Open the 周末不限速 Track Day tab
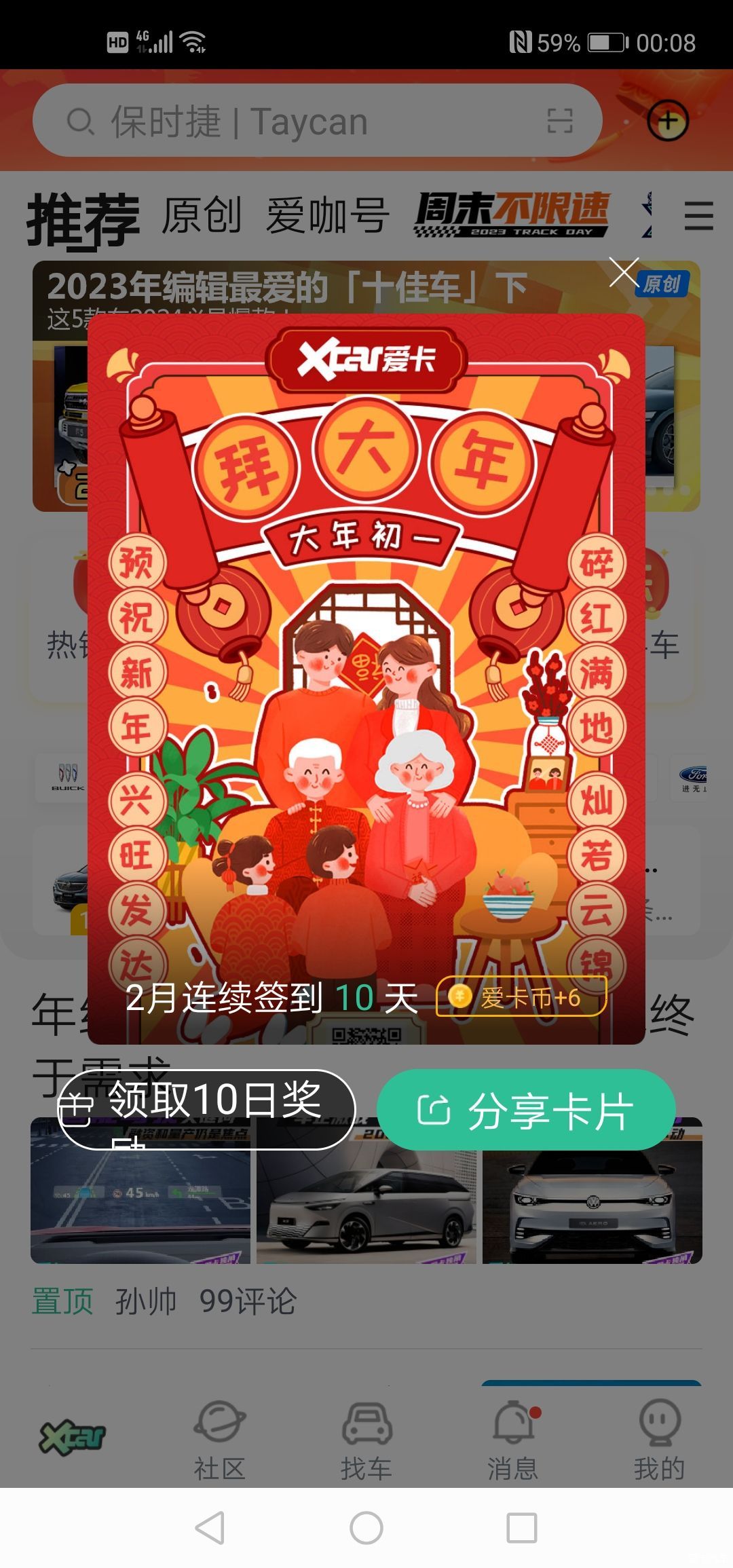 512,214
